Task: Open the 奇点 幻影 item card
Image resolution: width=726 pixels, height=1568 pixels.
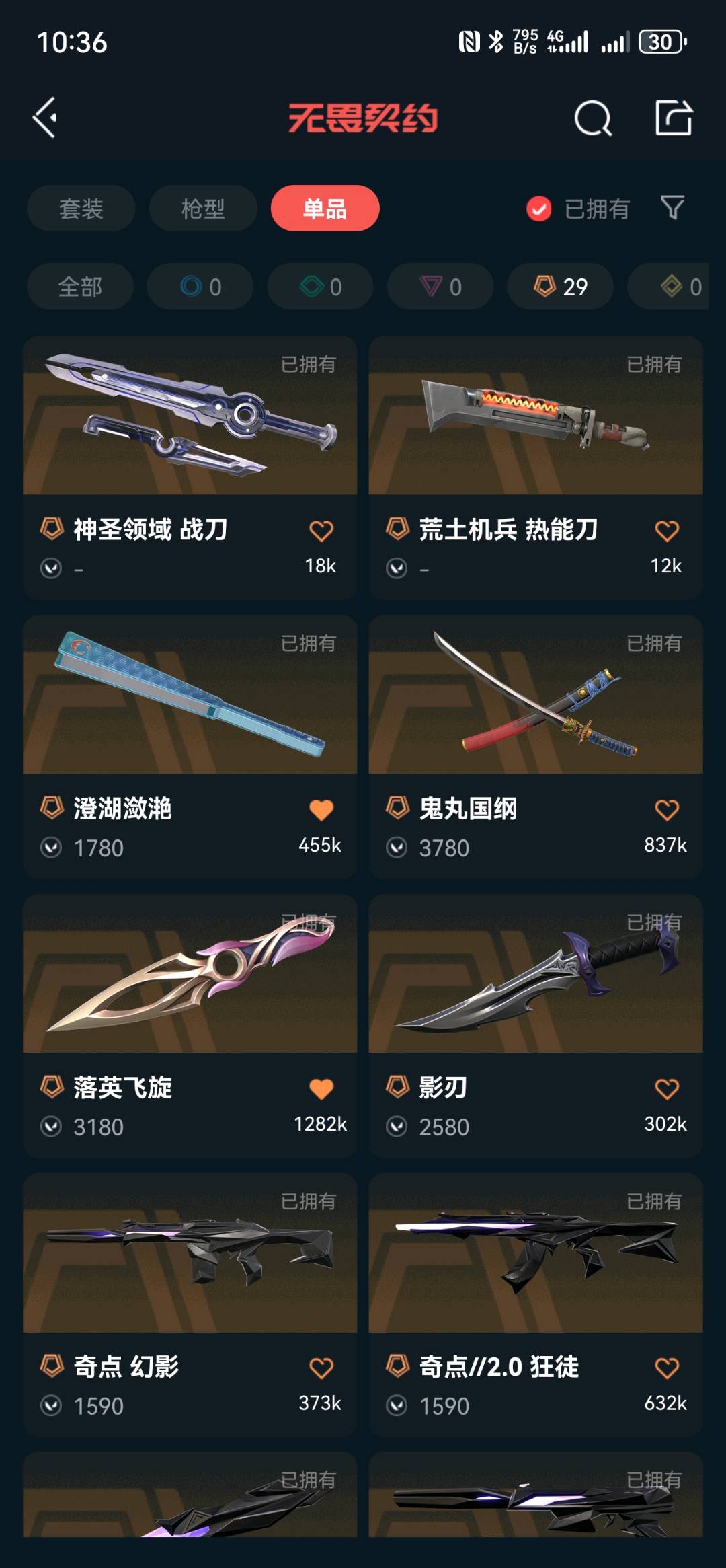Action: tap(190, 1305)
